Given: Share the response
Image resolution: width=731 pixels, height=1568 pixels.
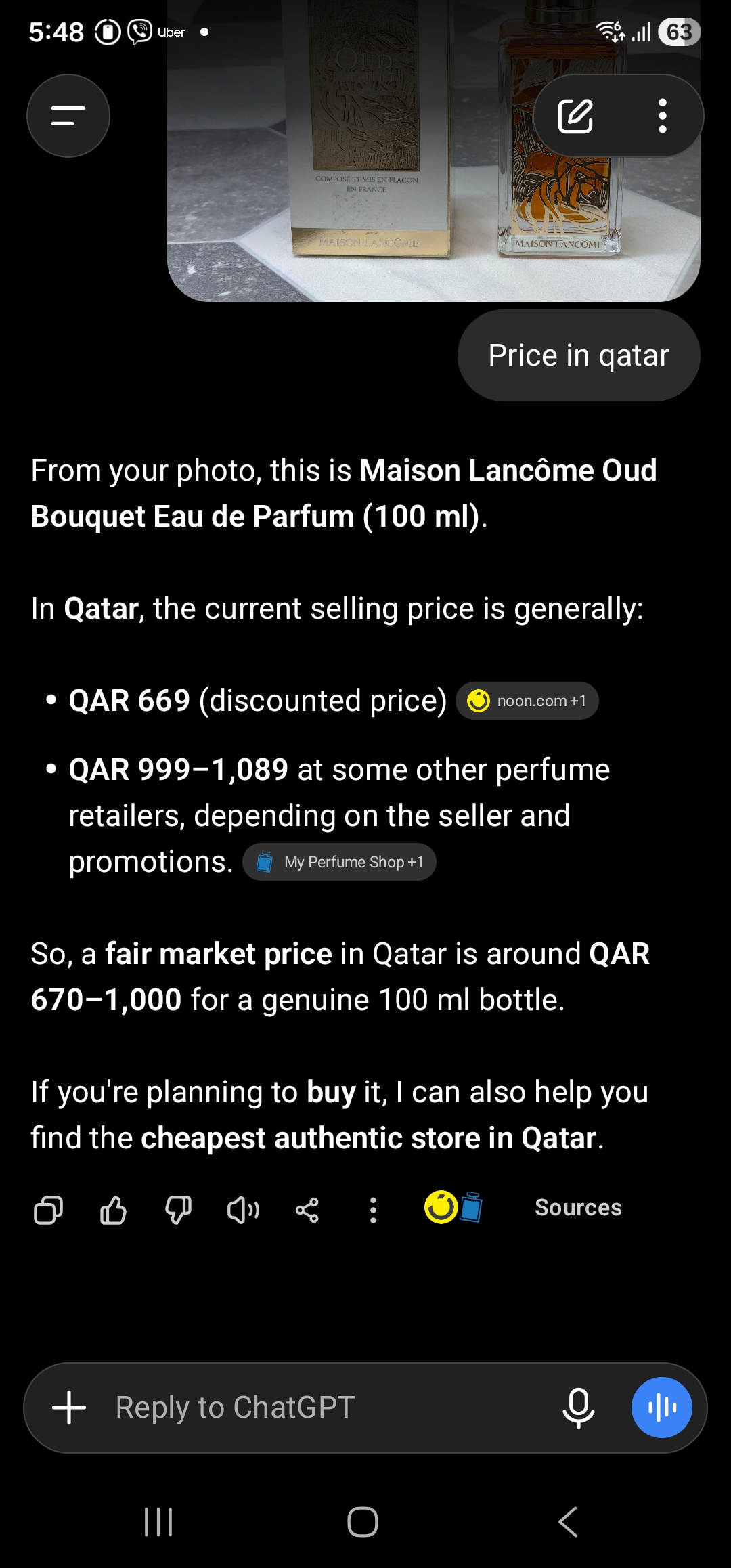Looking at the screenshot, I should 307,1210.
